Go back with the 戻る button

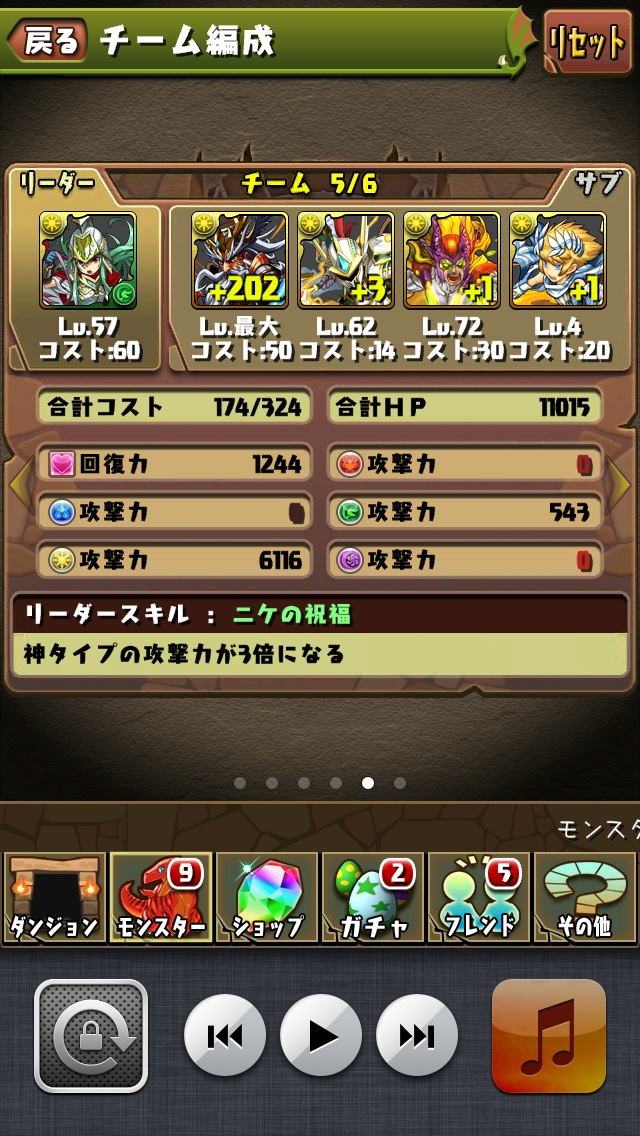coord(48,41)
